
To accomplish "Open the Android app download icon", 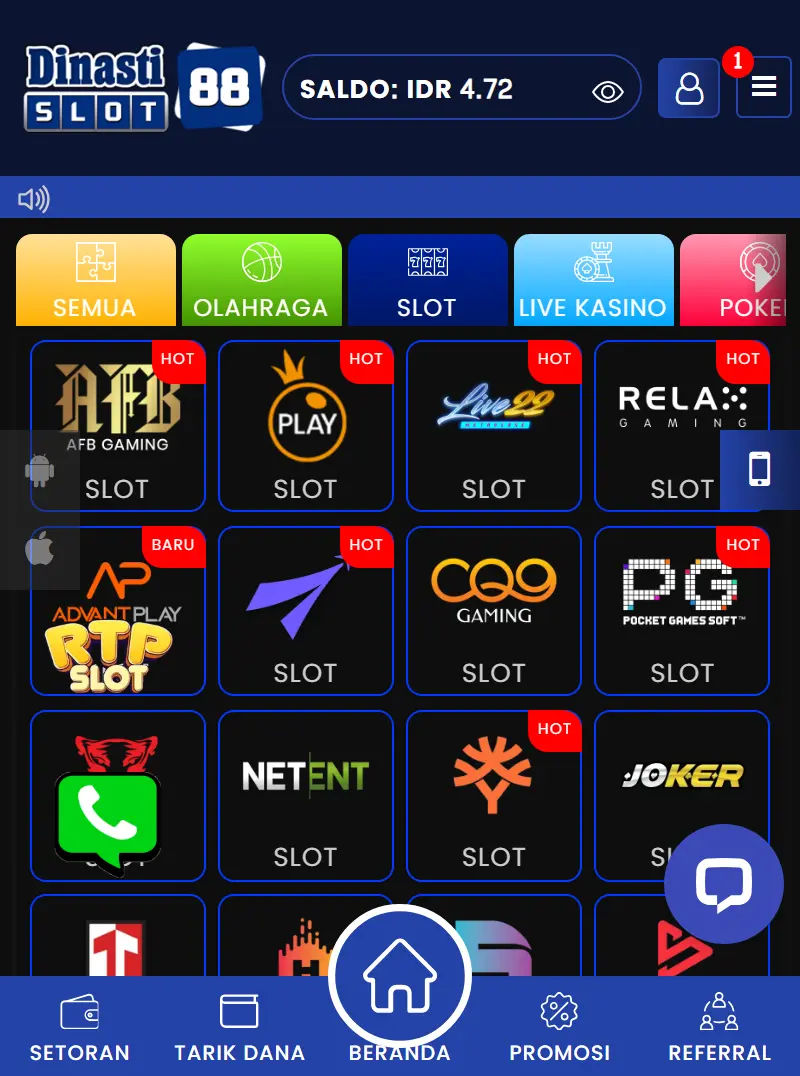I will (x=40, y=470).
